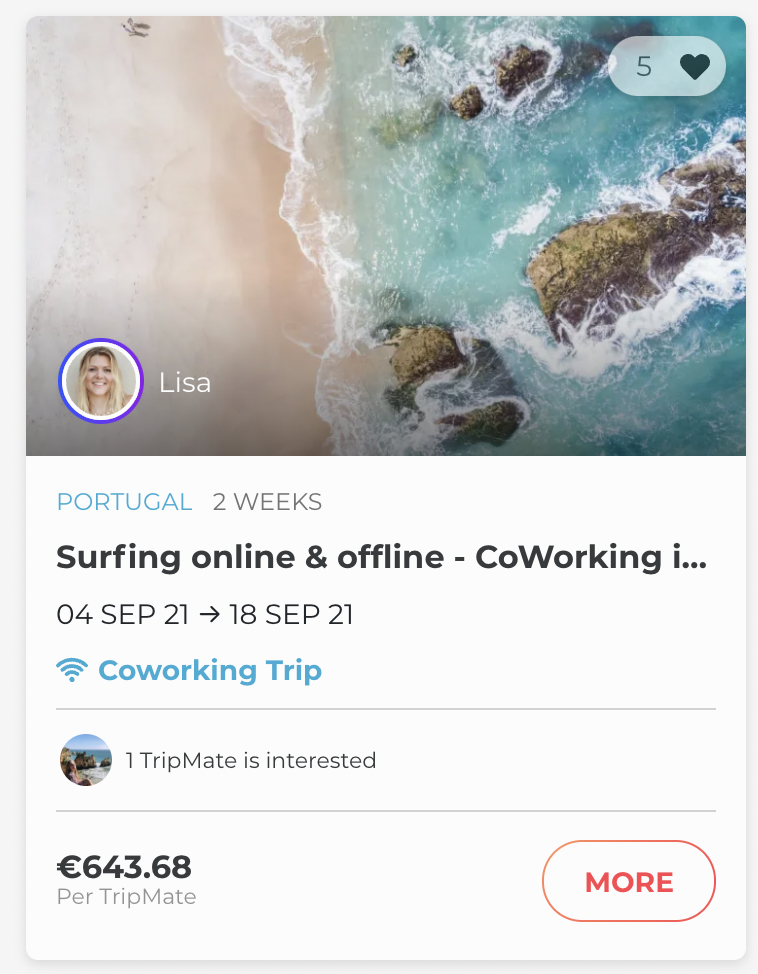Image resolution: width=758 pixels, height=974 pixels.
Task: Like the trip with the heart icon
Action: point(694,67)
